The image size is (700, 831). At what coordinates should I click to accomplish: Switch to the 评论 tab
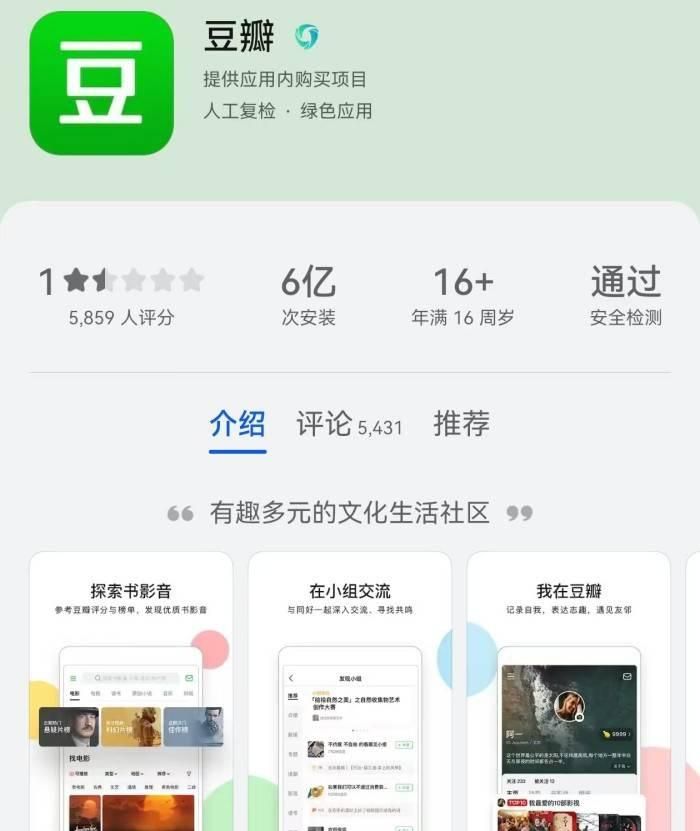(x=348, y=424)
